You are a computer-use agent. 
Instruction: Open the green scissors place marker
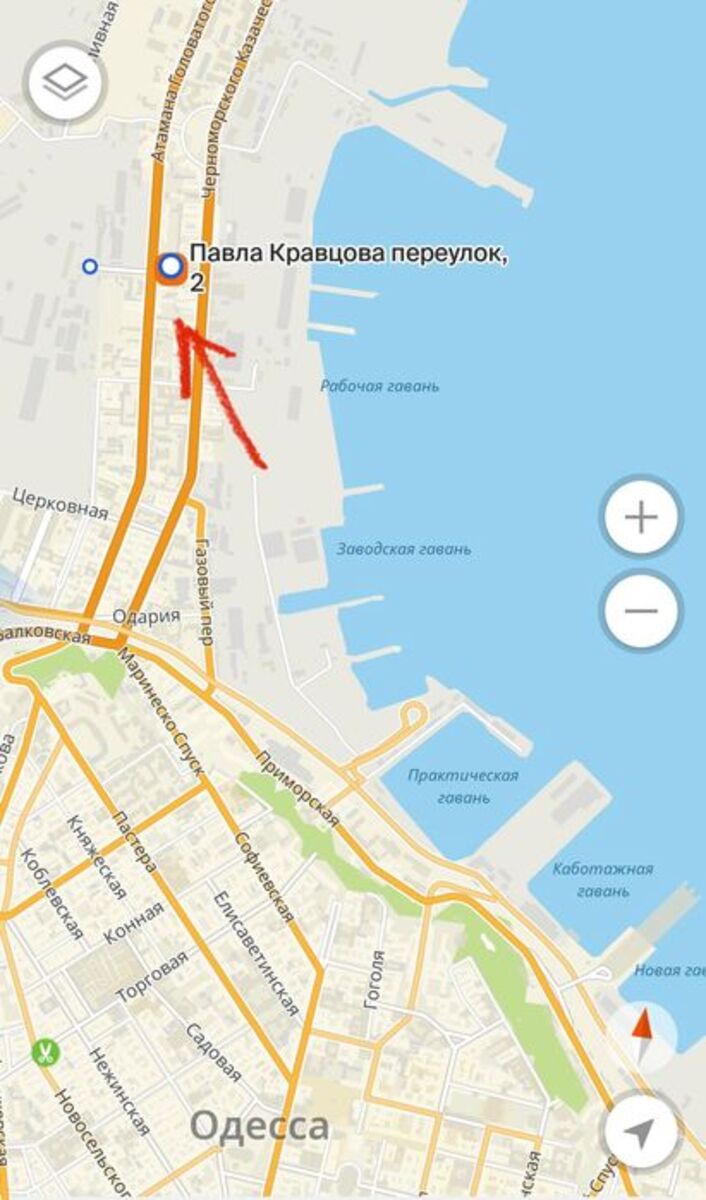[43, 1051]
